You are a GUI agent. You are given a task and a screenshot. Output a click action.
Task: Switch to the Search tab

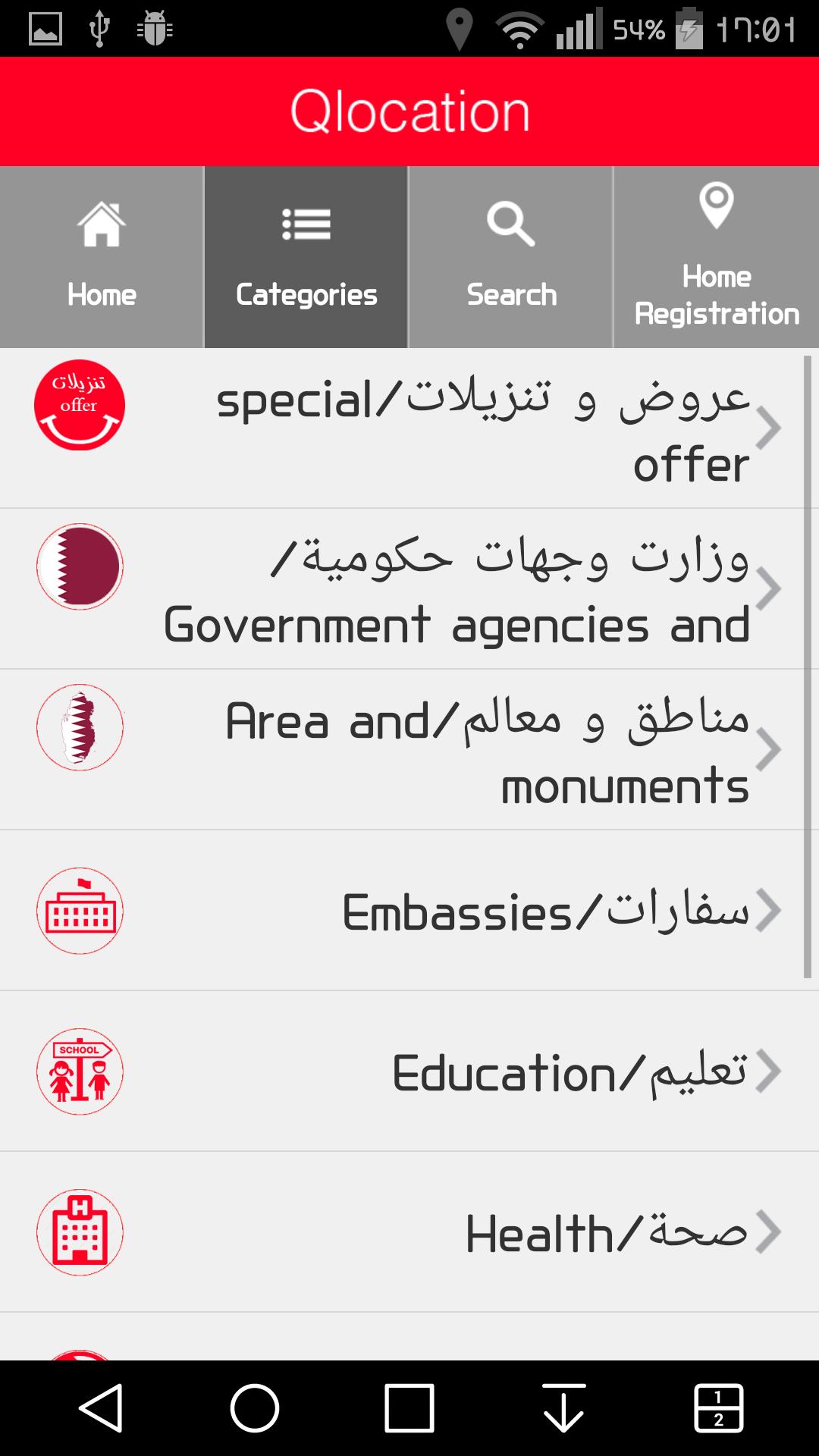point(510,256)
